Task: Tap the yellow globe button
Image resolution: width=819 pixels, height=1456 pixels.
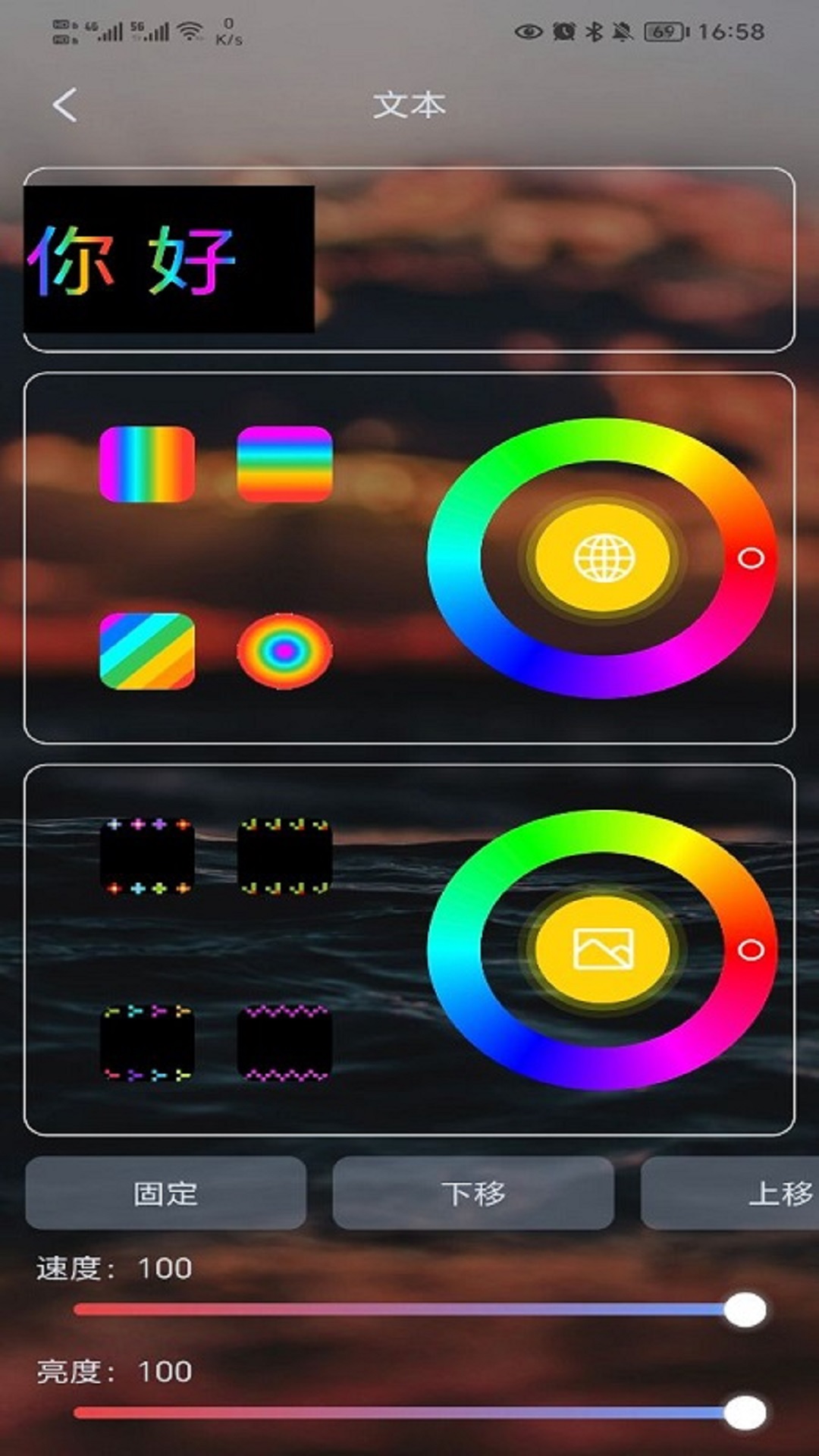Action: 603,558
